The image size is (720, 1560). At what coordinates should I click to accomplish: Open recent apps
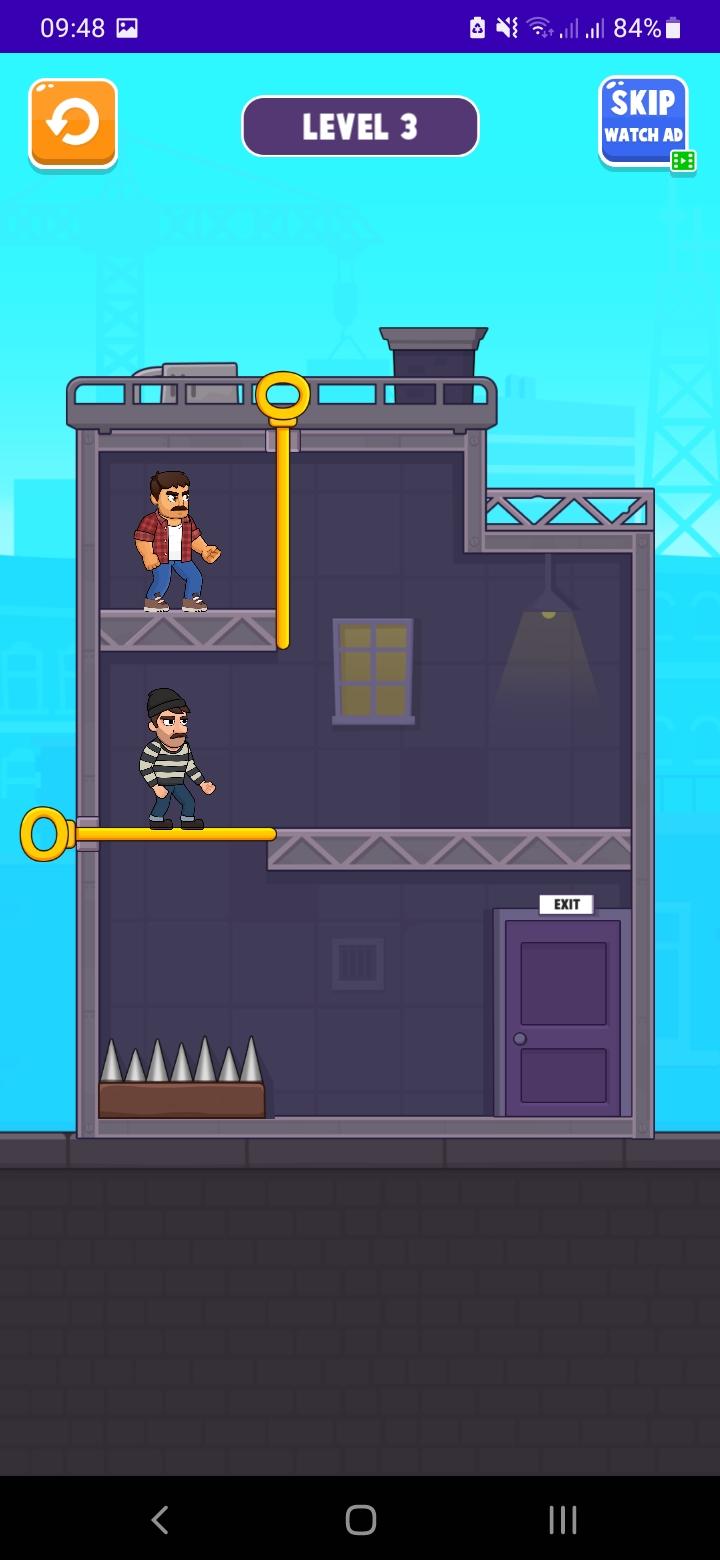coord(563,1520)
